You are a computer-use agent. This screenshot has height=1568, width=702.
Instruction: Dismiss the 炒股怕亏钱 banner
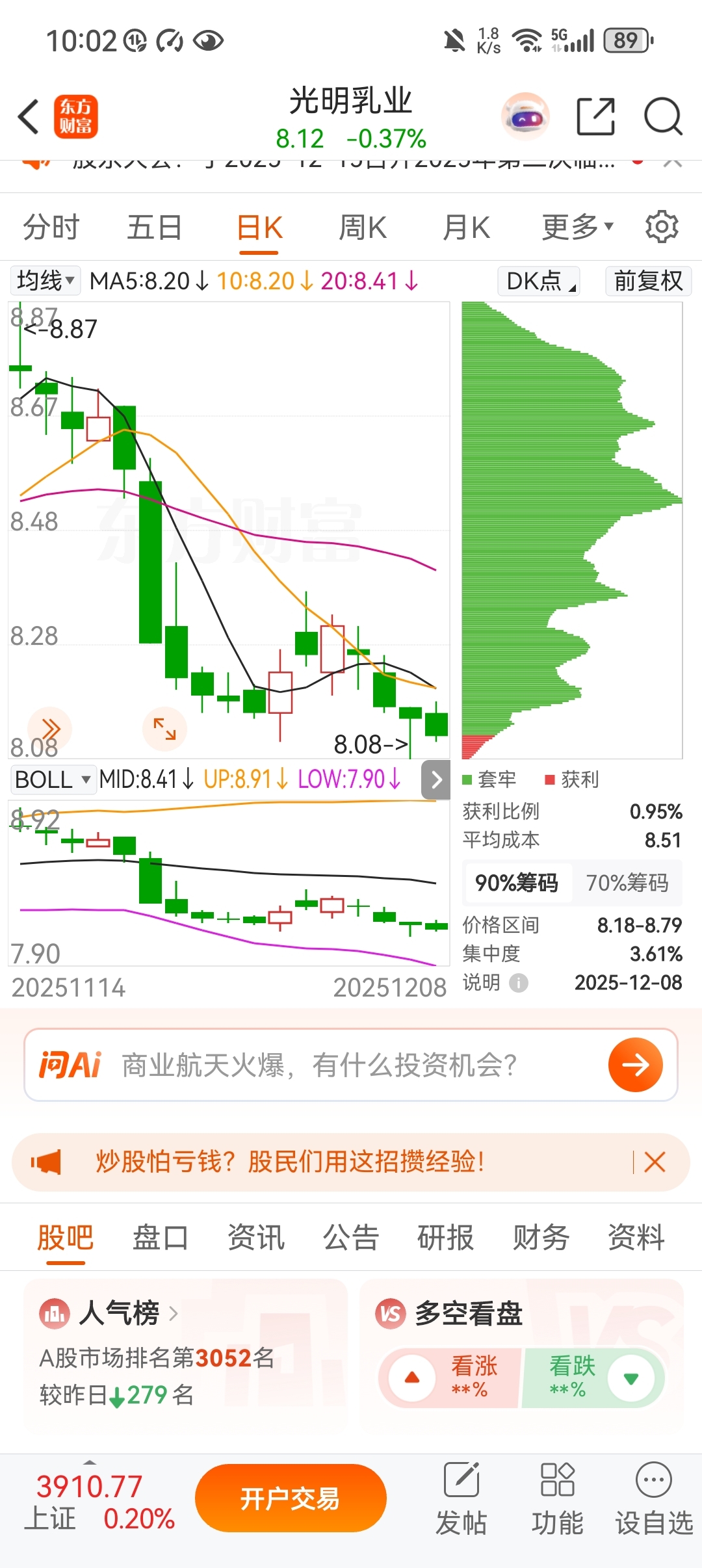tap(655, 1162)
